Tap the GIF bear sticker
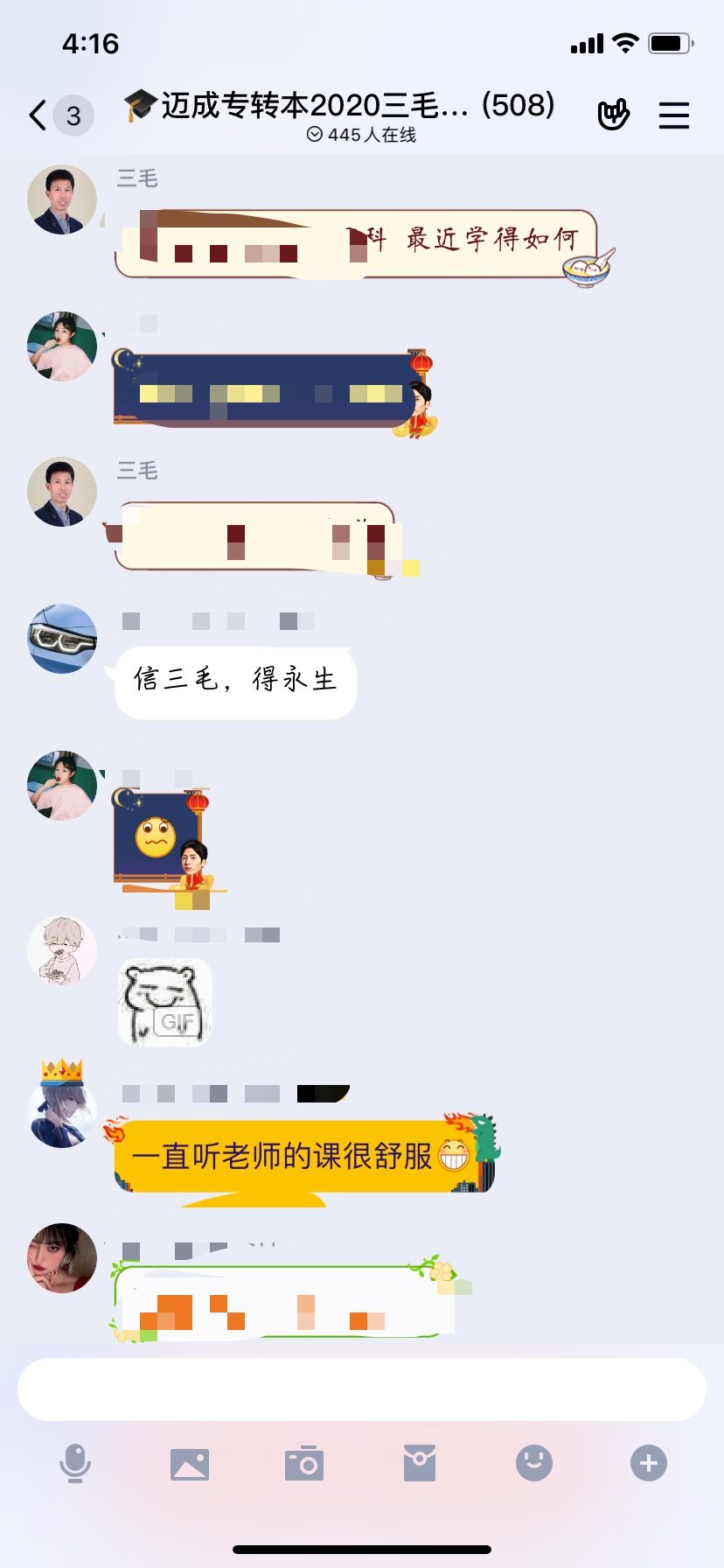 165,1002
